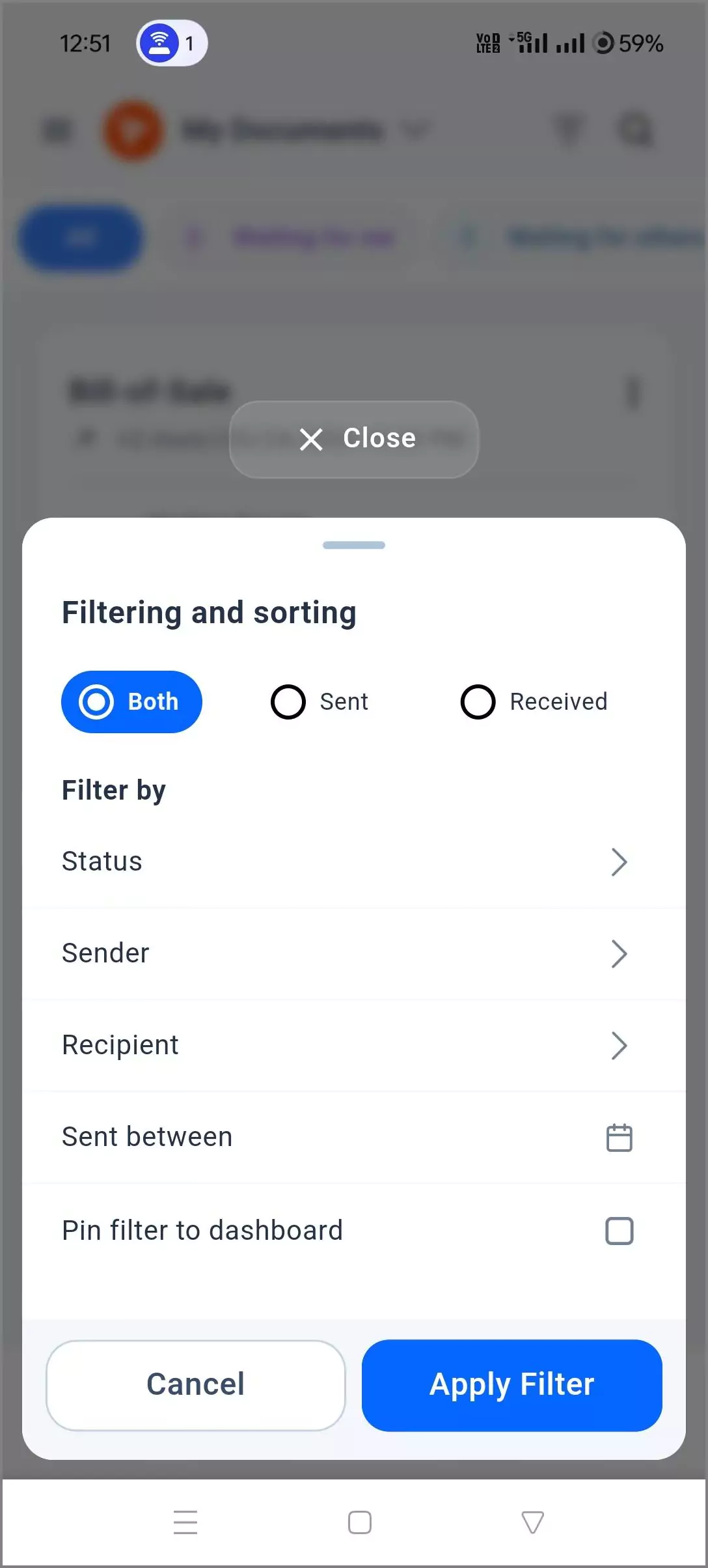This screenshot has width=708, height=1568.
Task: Tap the Filtering and sorting heading
Action: click(209, 612)
